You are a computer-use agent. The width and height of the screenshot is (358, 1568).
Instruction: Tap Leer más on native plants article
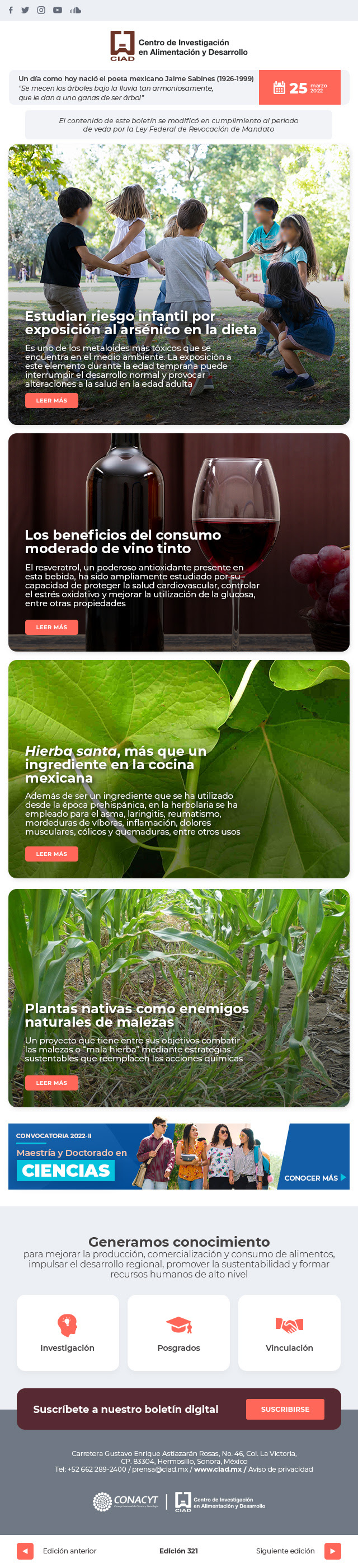(51, 1083)
